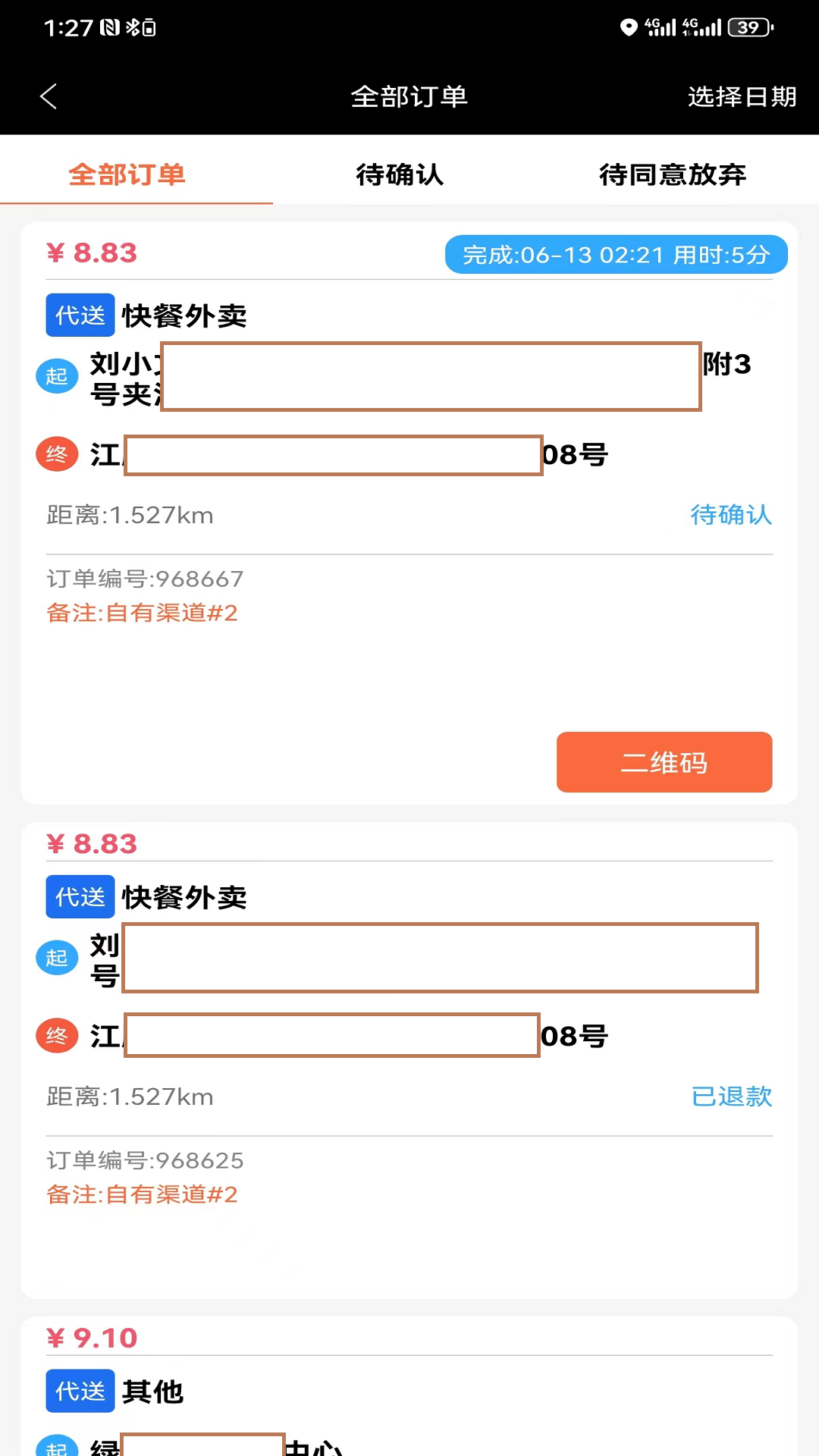This screenshot has height=1456, width=819.
Task: Tap the 终 marker on the 已退款 order
Action: click(x=56, y=1034)
